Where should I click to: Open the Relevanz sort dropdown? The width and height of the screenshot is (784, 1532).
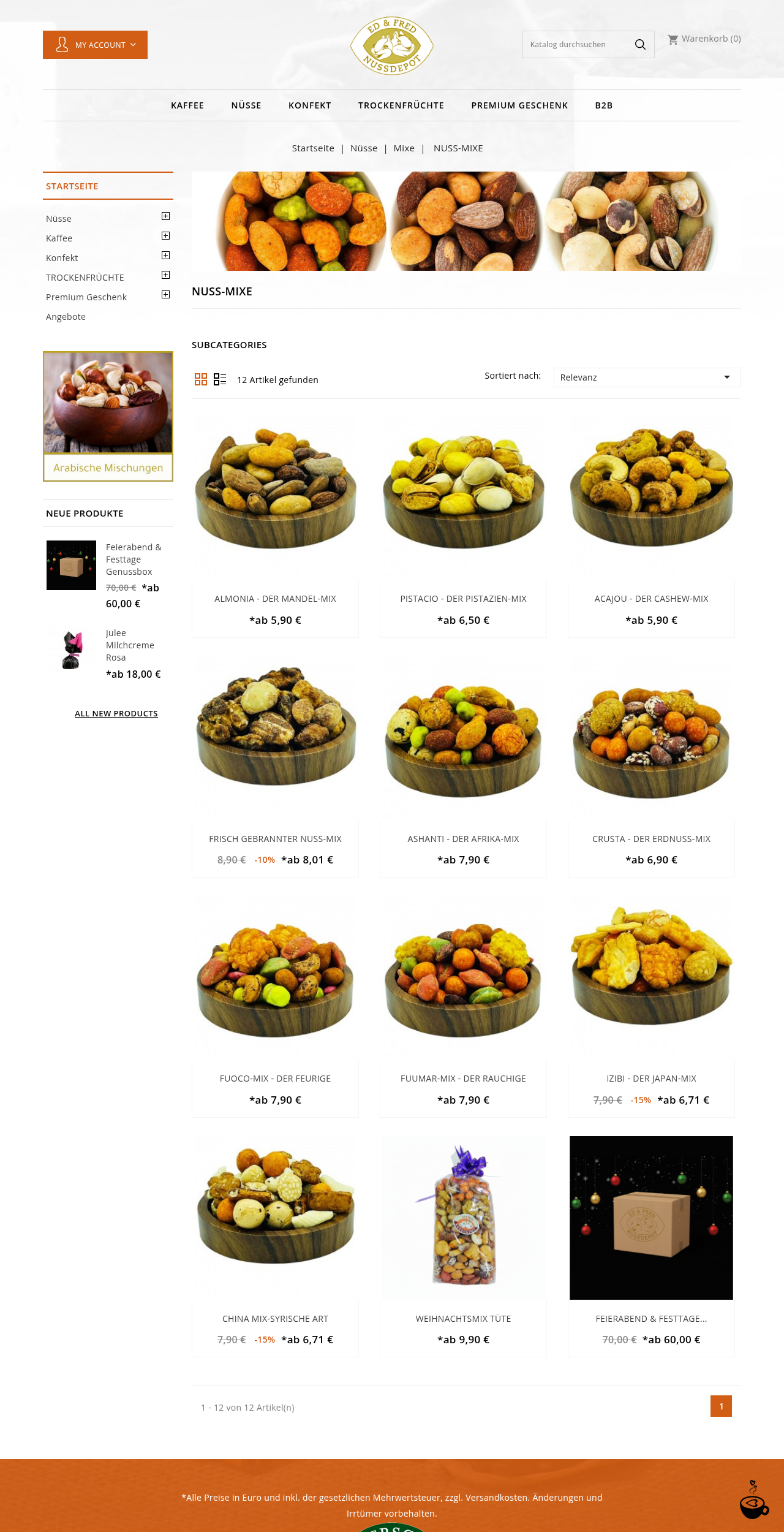point(646,377)
